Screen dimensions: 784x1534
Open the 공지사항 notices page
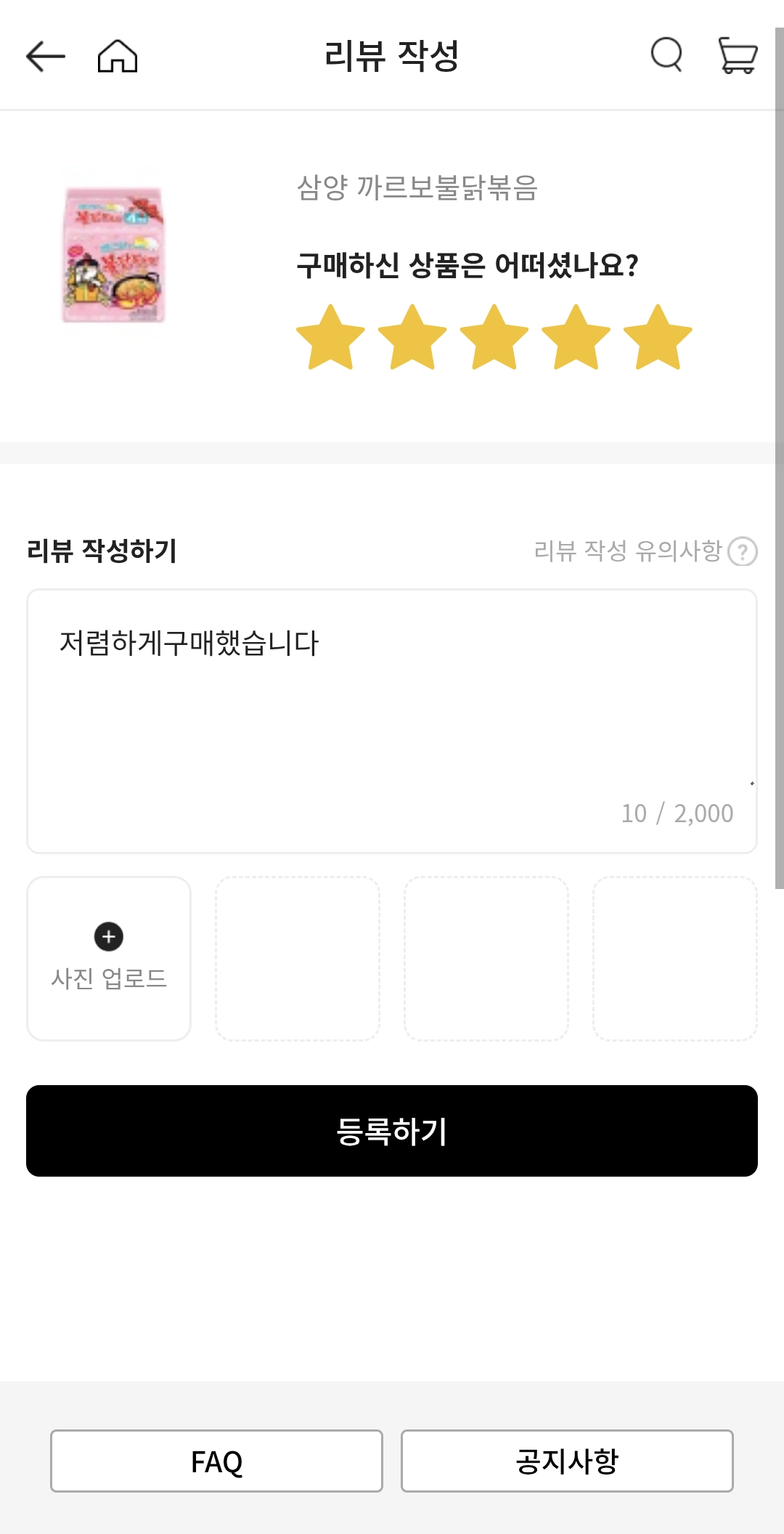coord(567,1461)
